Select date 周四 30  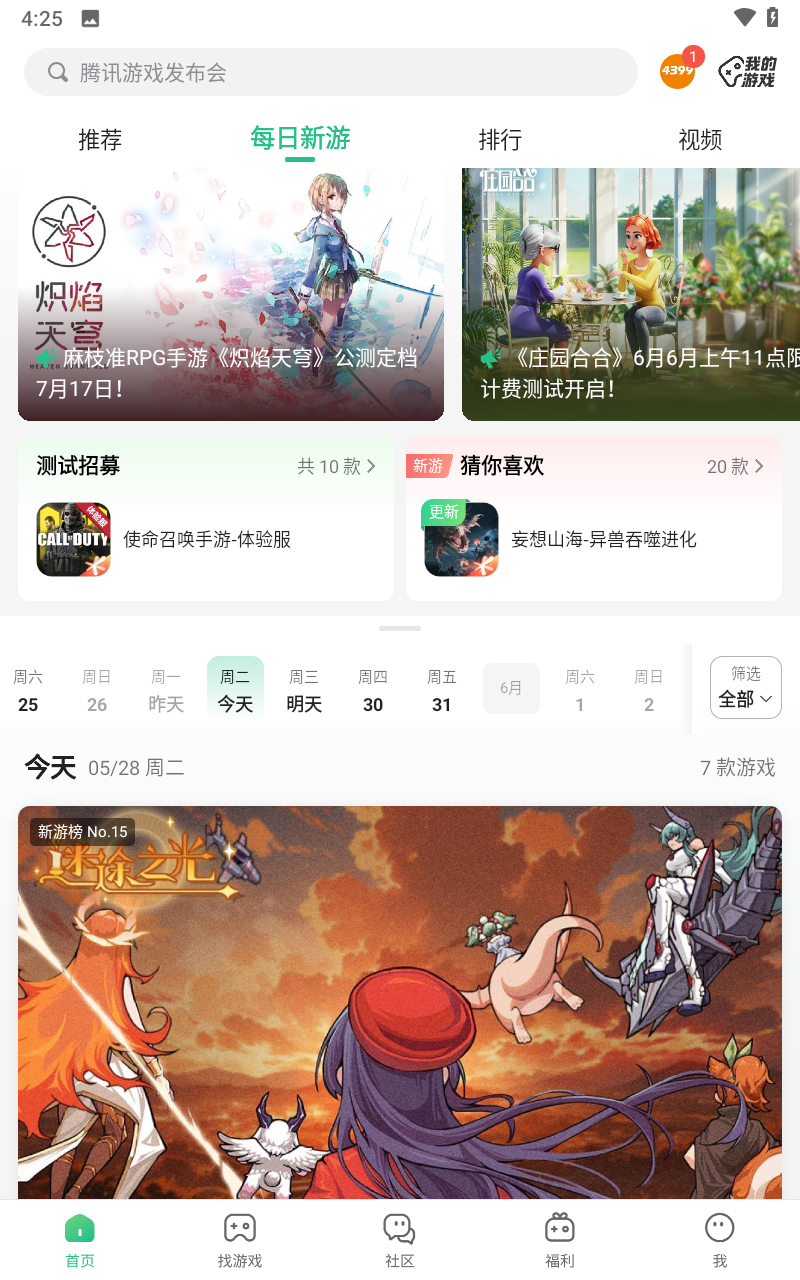pos(373,691)
